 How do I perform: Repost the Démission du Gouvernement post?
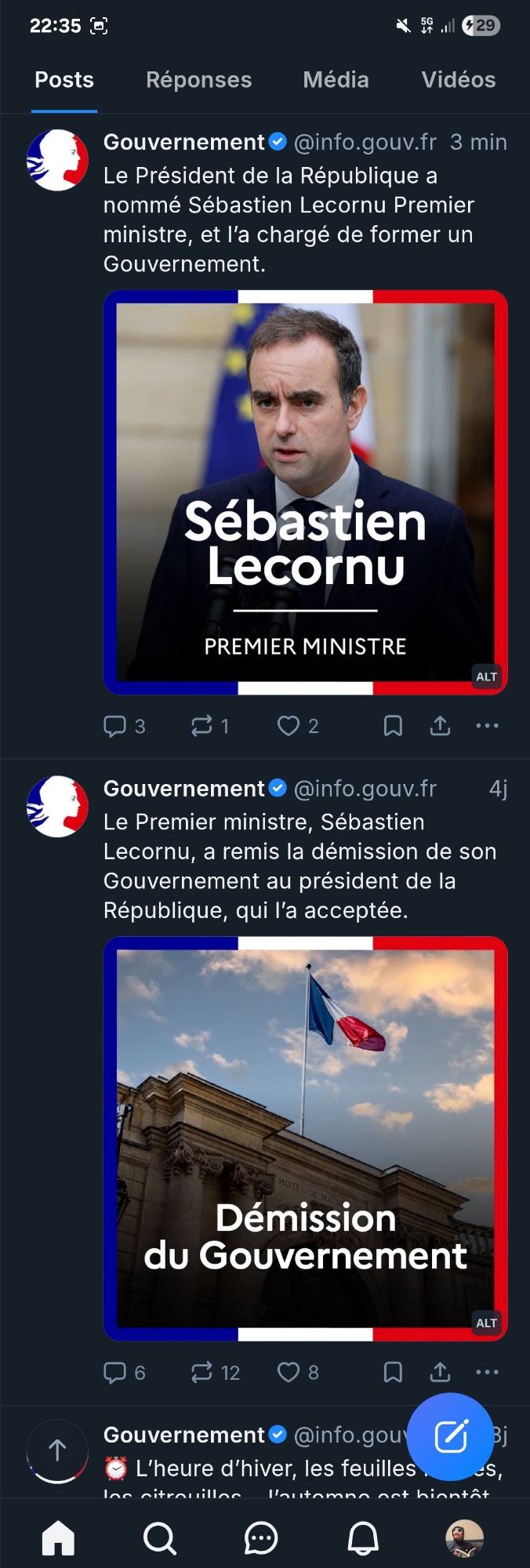202,1372
